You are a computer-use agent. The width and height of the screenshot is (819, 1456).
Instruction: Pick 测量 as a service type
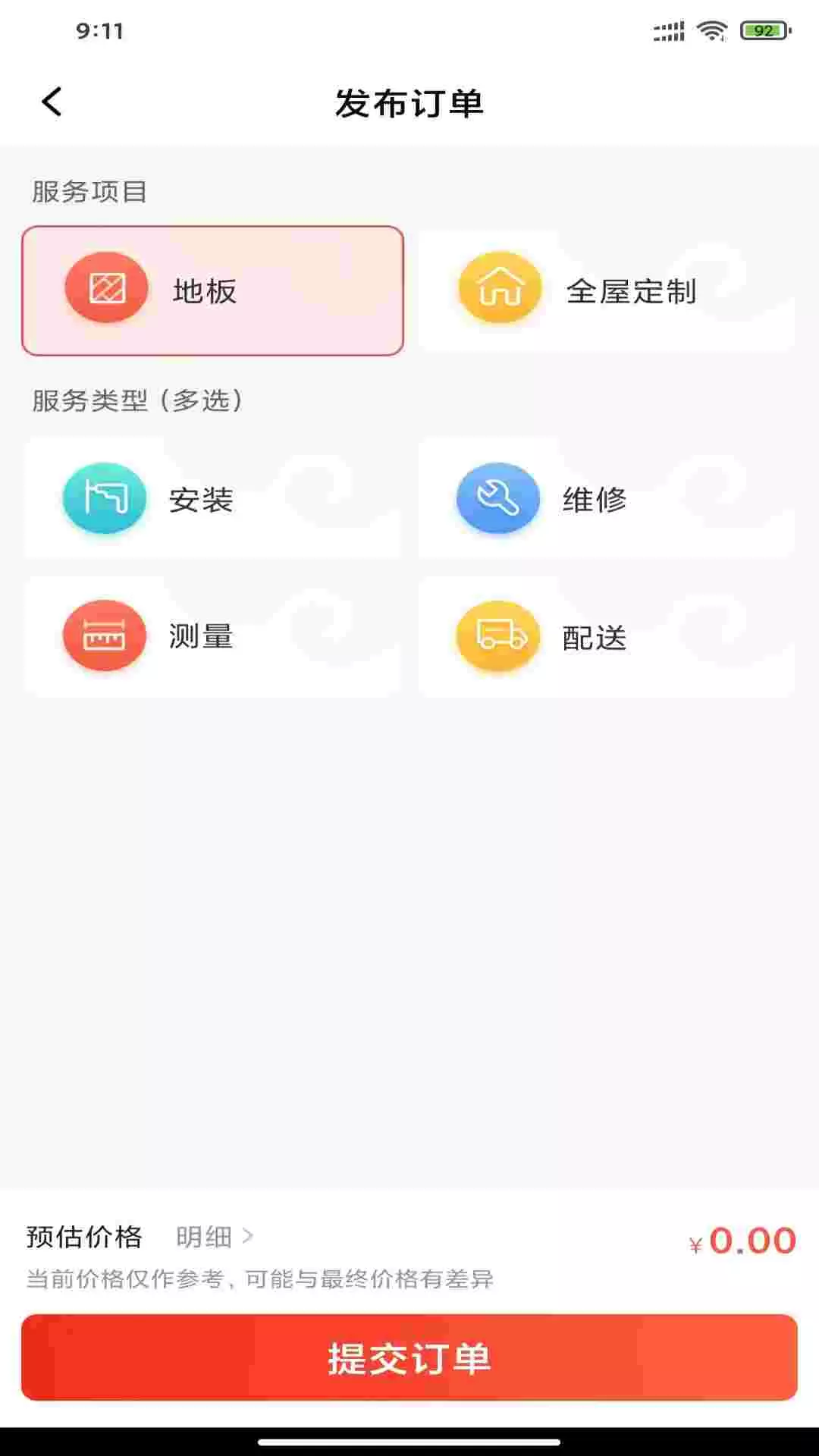pos(212,636)
